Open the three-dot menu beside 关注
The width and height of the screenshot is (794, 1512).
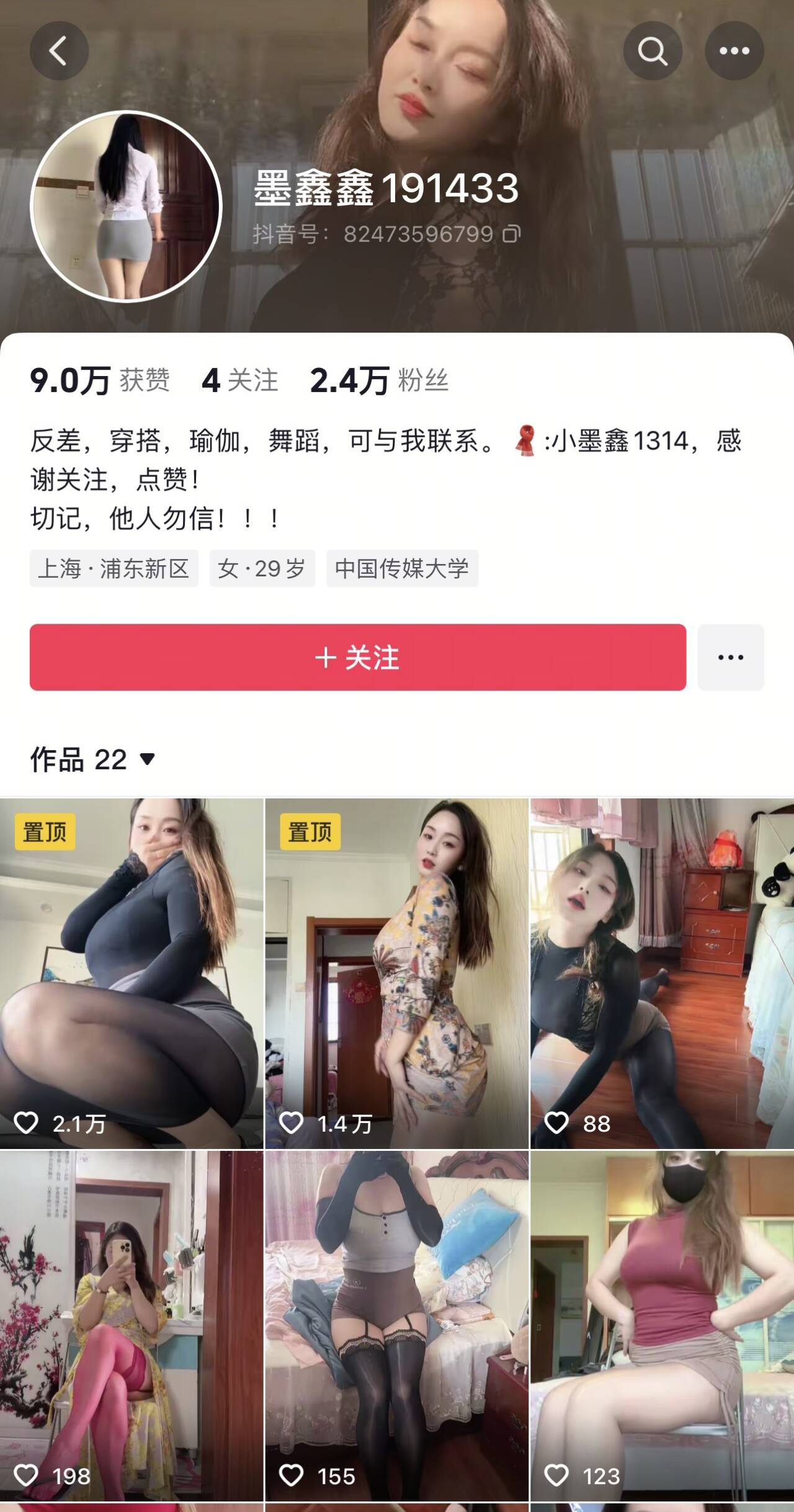[730, 657]
